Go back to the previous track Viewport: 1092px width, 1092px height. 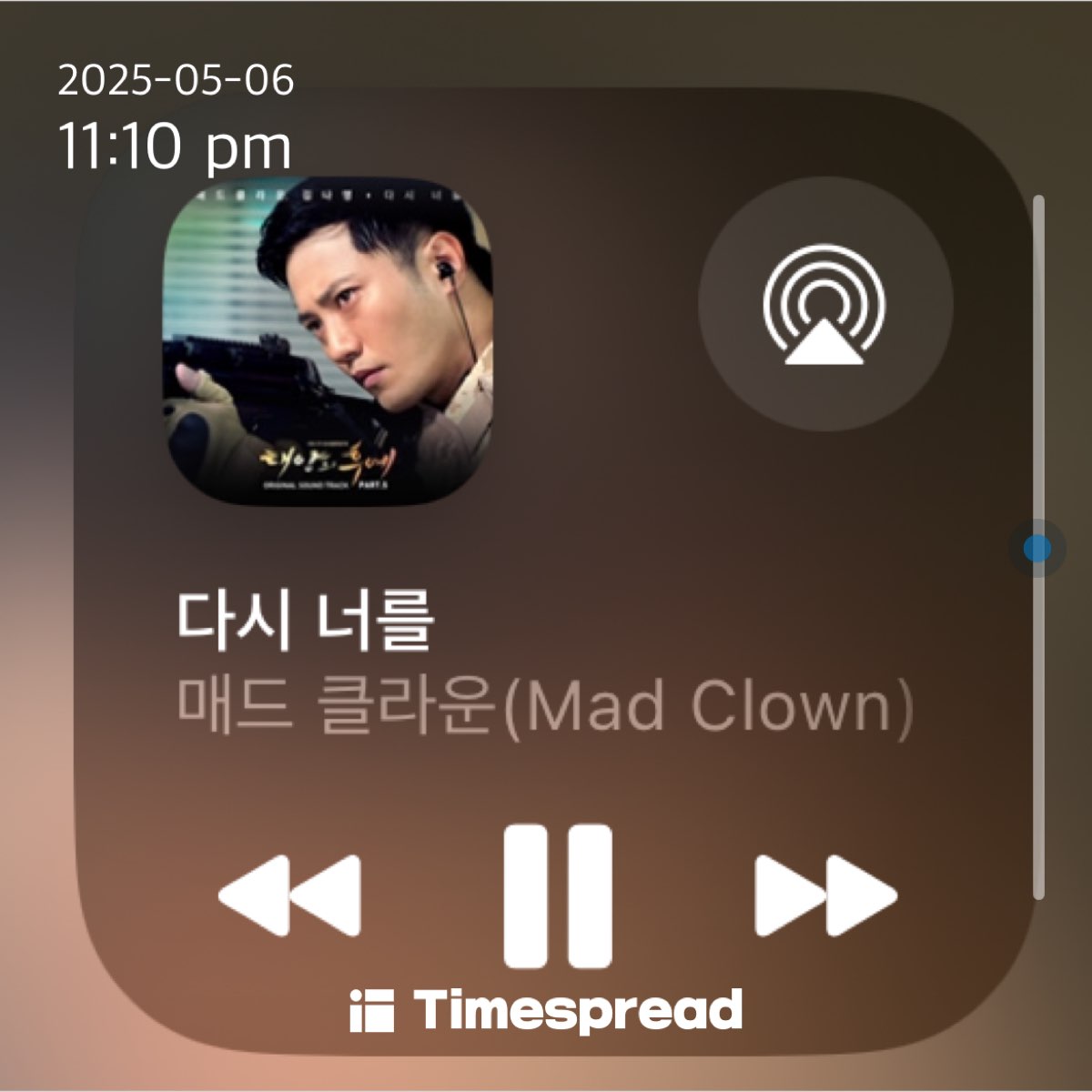click(290, 895)
